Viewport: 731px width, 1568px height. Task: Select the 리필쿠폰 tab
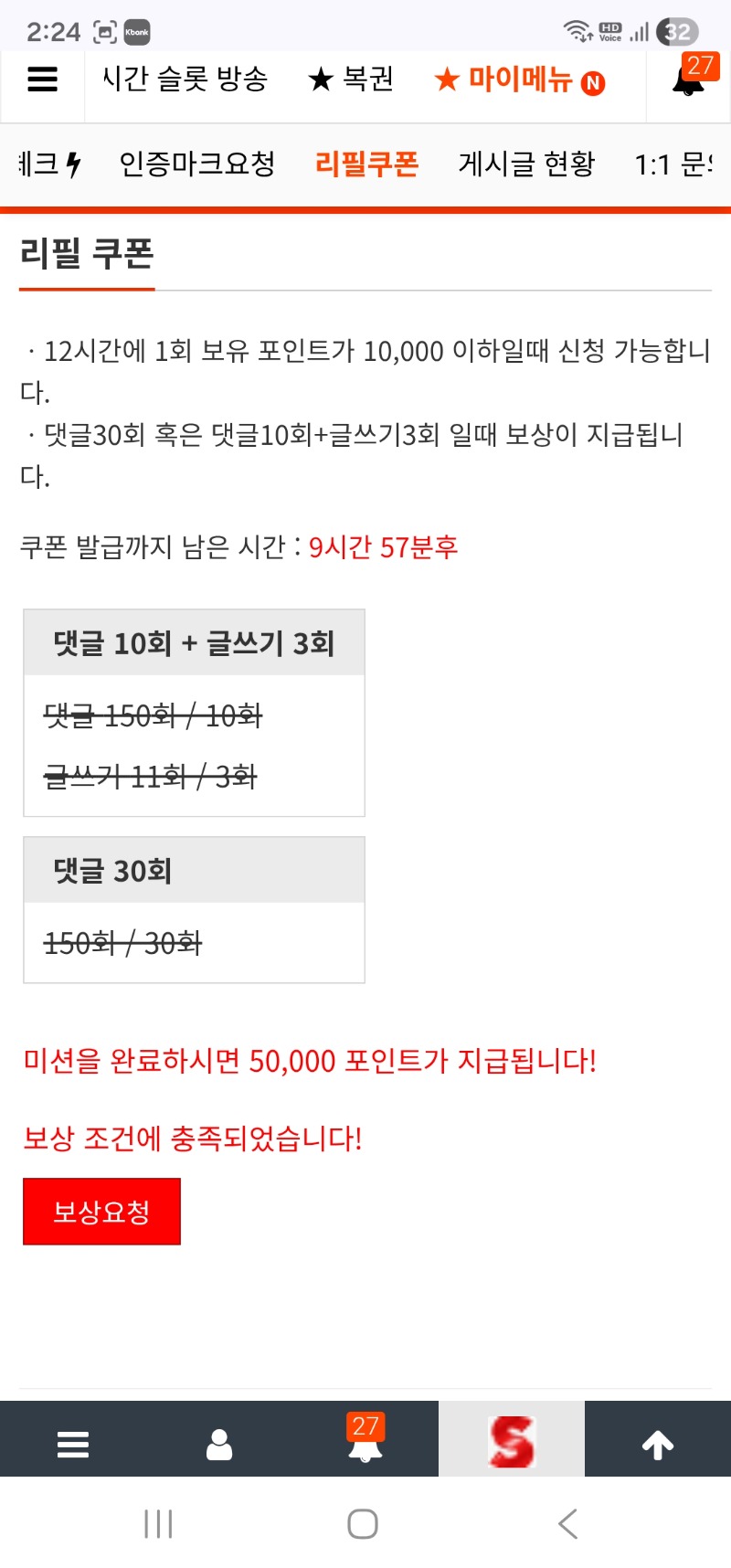pyautogui.click(x=366, y=164)
